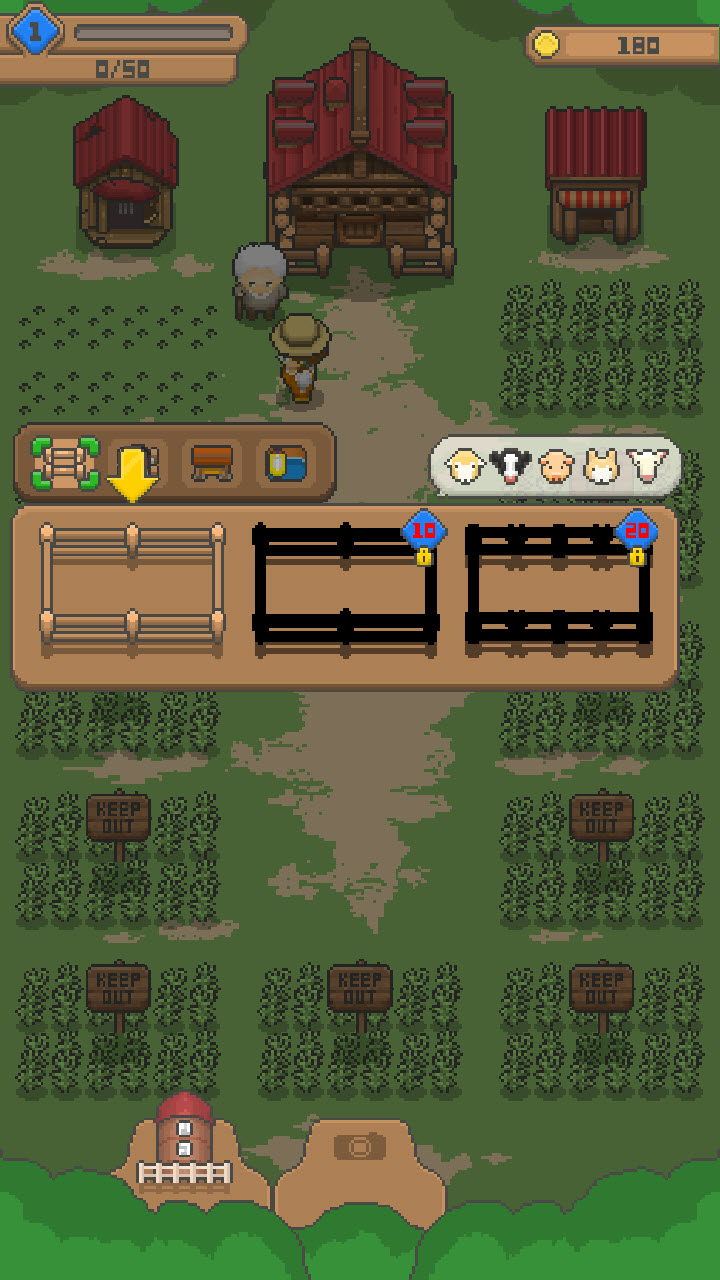
Task: Switch to the wooden bench category
Action: coord(212,463)
